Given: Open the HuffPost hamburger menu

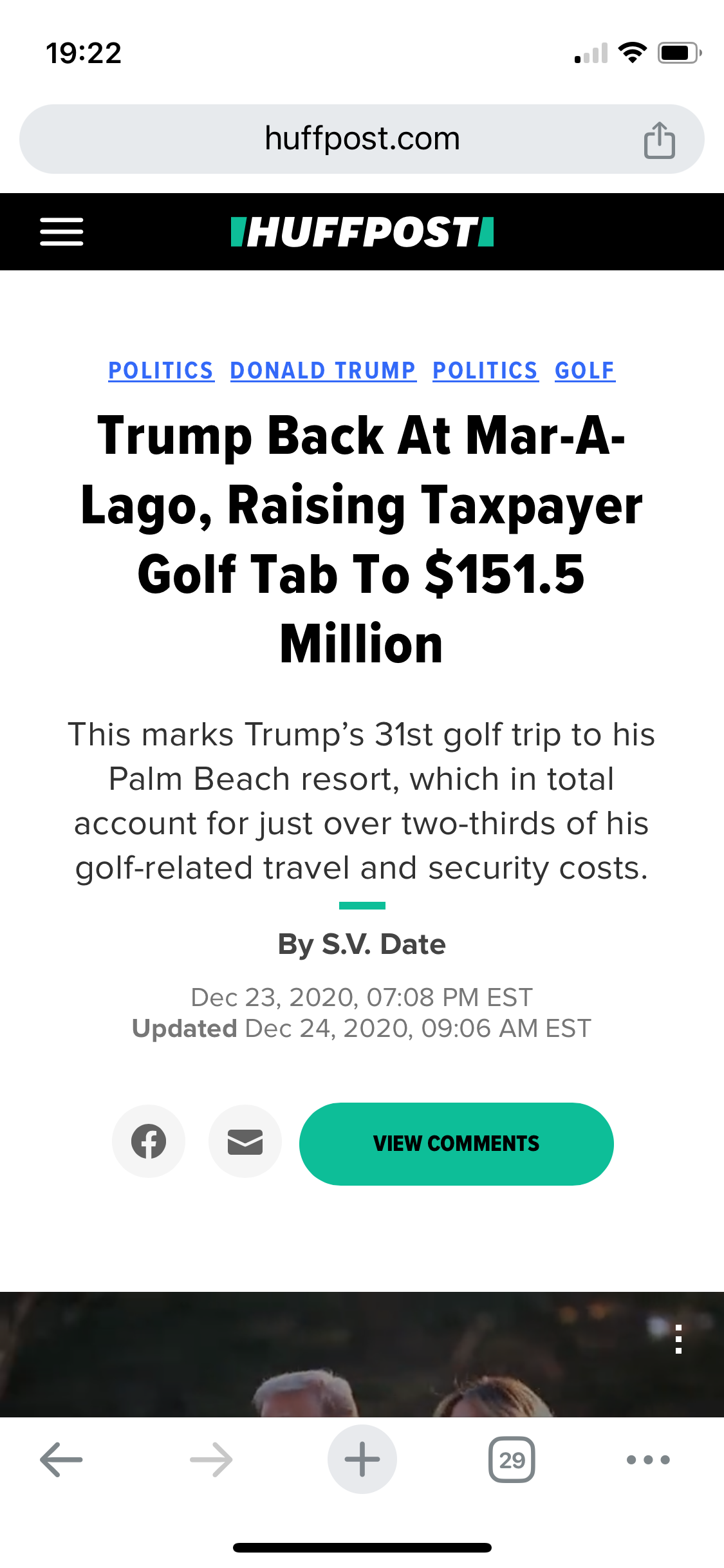Looking at the screenshot, I should click(62, 232).
